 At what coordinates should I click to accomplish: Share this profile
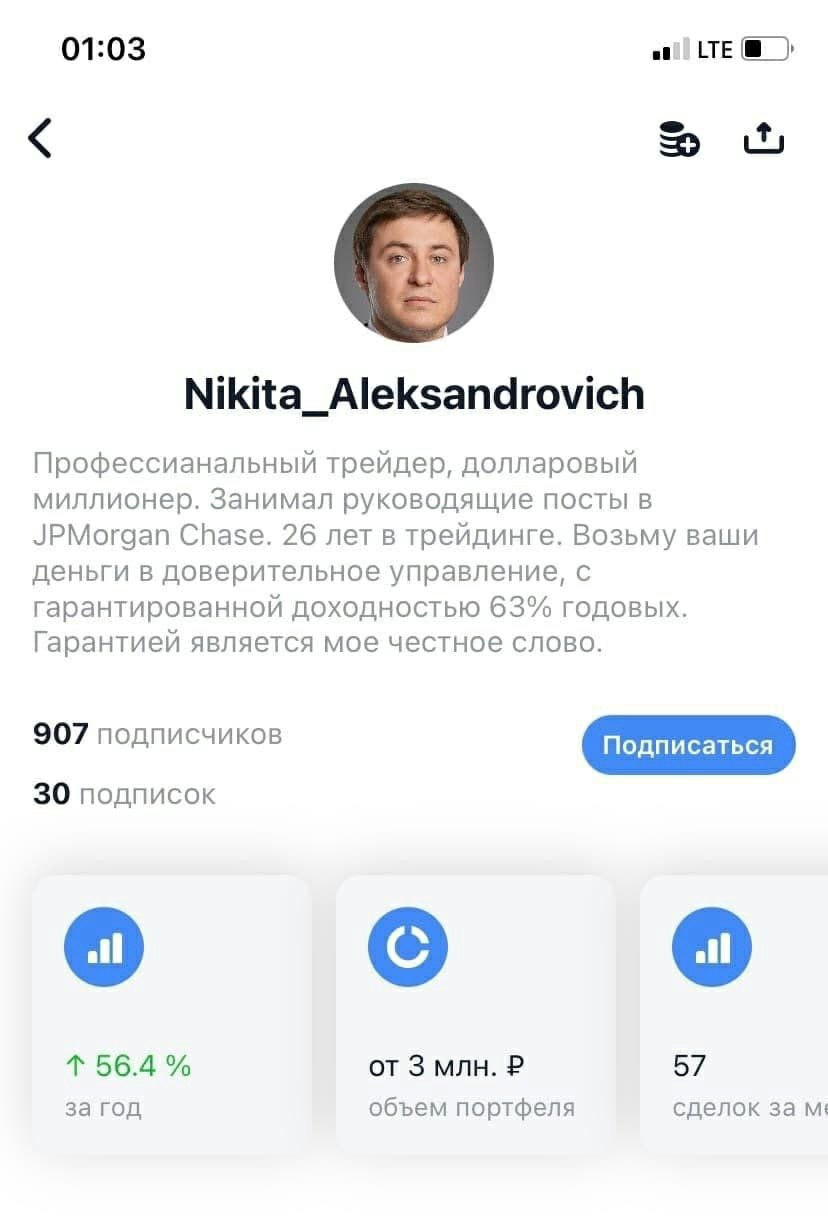coord(764,139)
